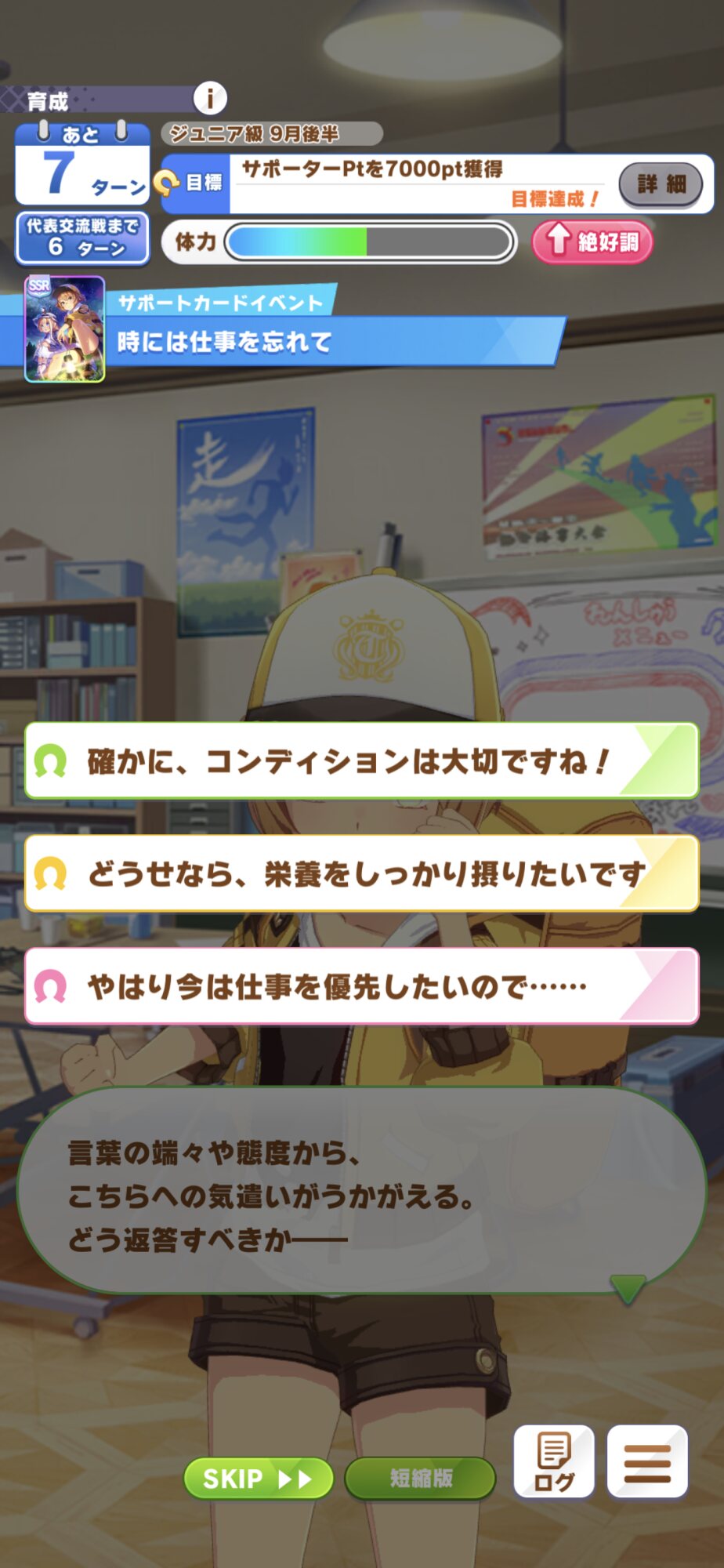Choose the reply 確かに、コンディションは大切ですね！

coord(361,760)
